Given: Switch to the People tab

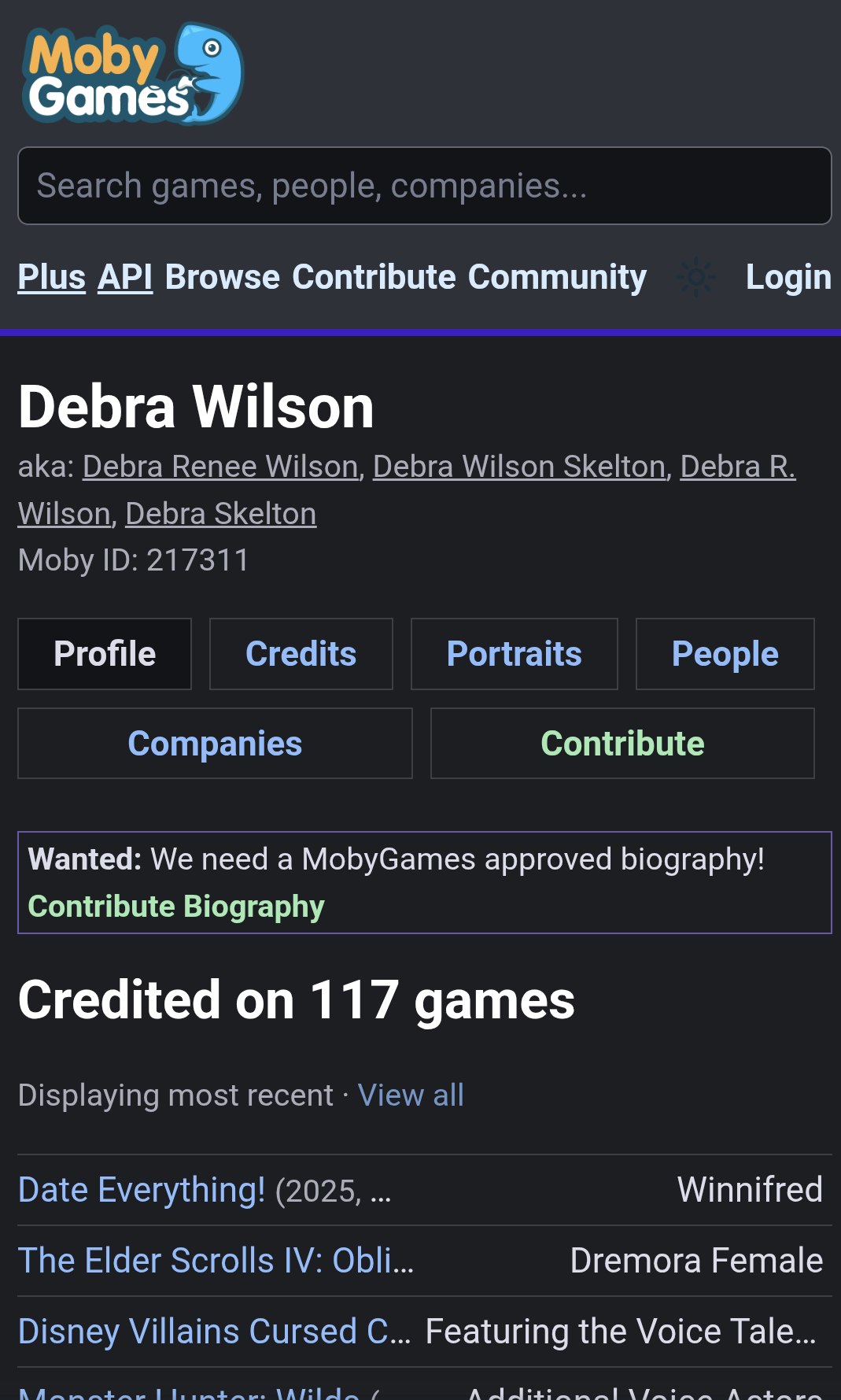Looking at the screenshot, I should pyautogui.click(x=725, y=654).
